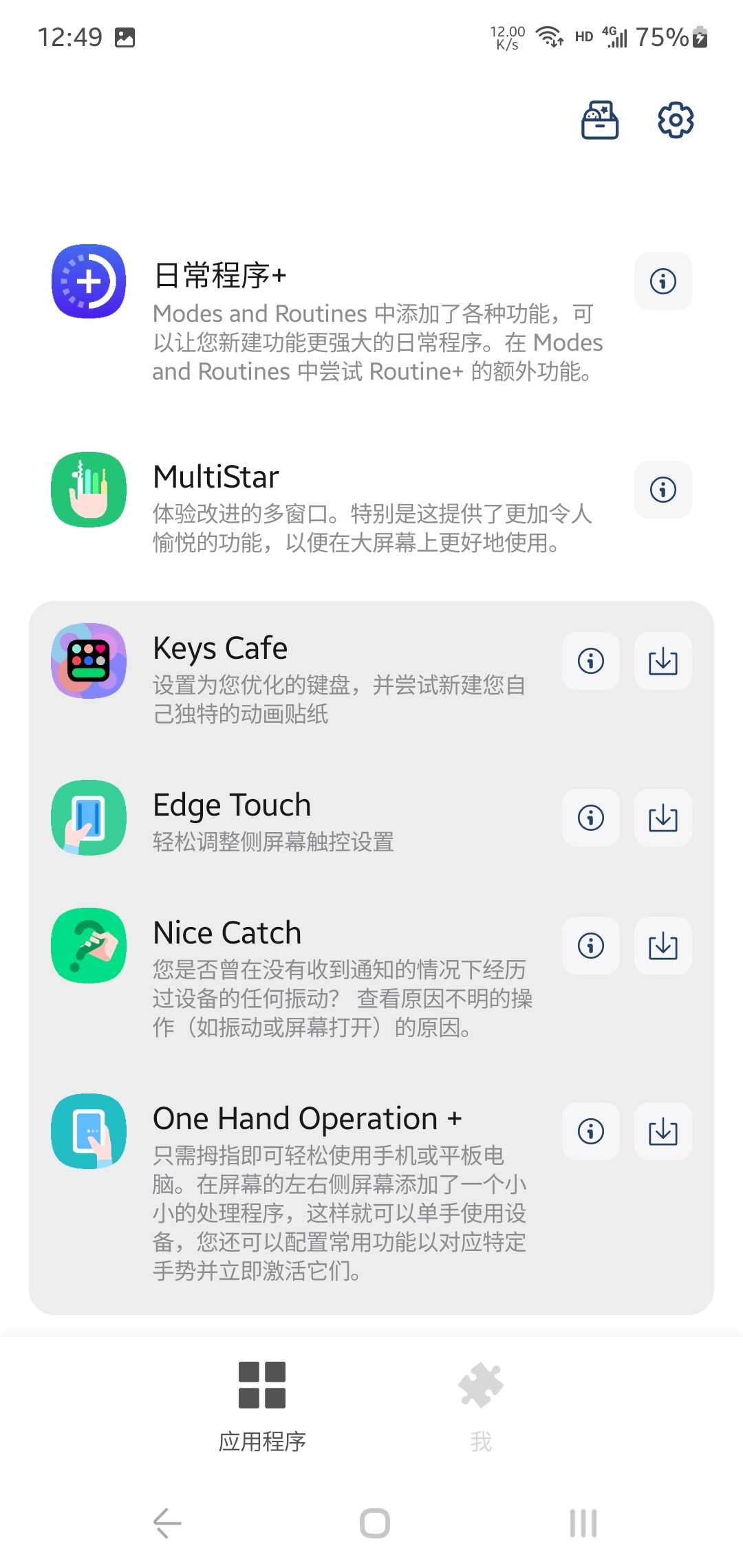Screen dimensions: 743x1568
Task: View info for 日常程序+
Action: pos(663,281)
